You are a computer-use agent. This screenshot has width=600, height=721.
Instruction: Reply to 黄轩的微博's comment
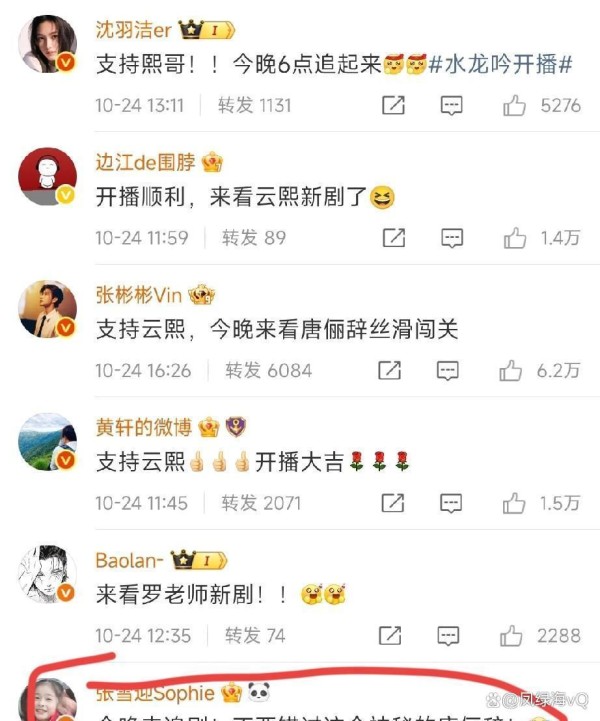452,503
